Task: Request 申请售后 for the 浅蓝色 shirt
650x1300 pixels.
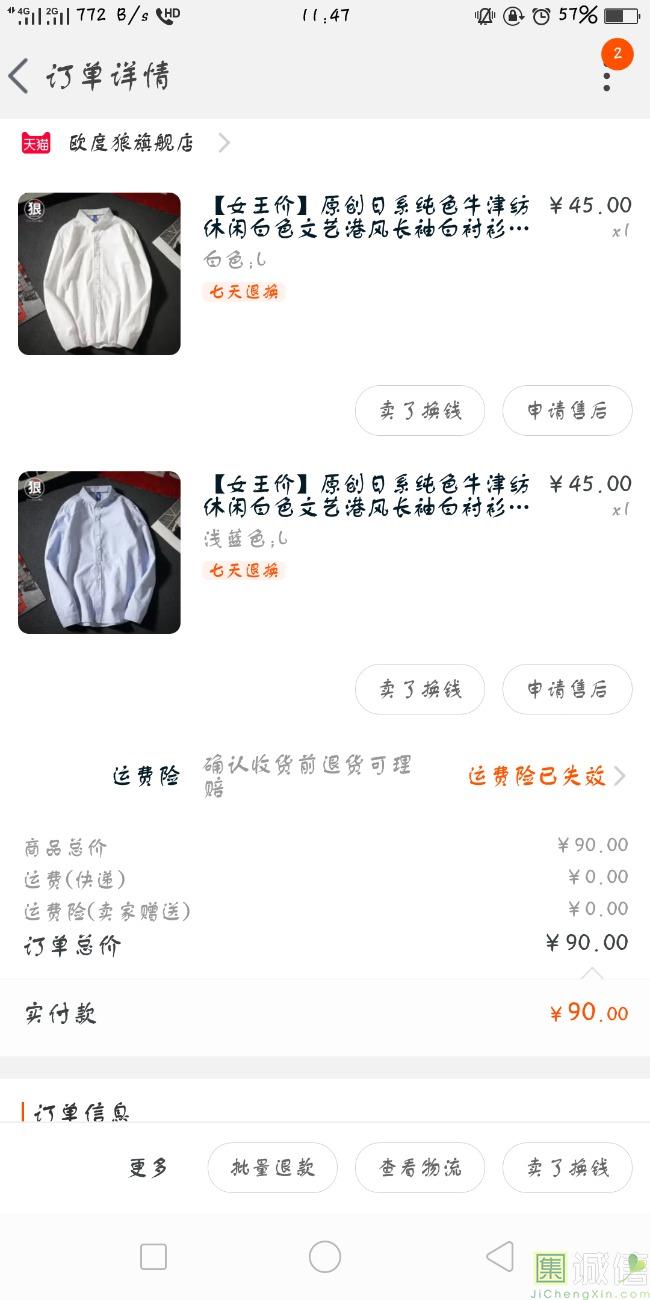Action: pyautogui.click(x=567, y=689)
